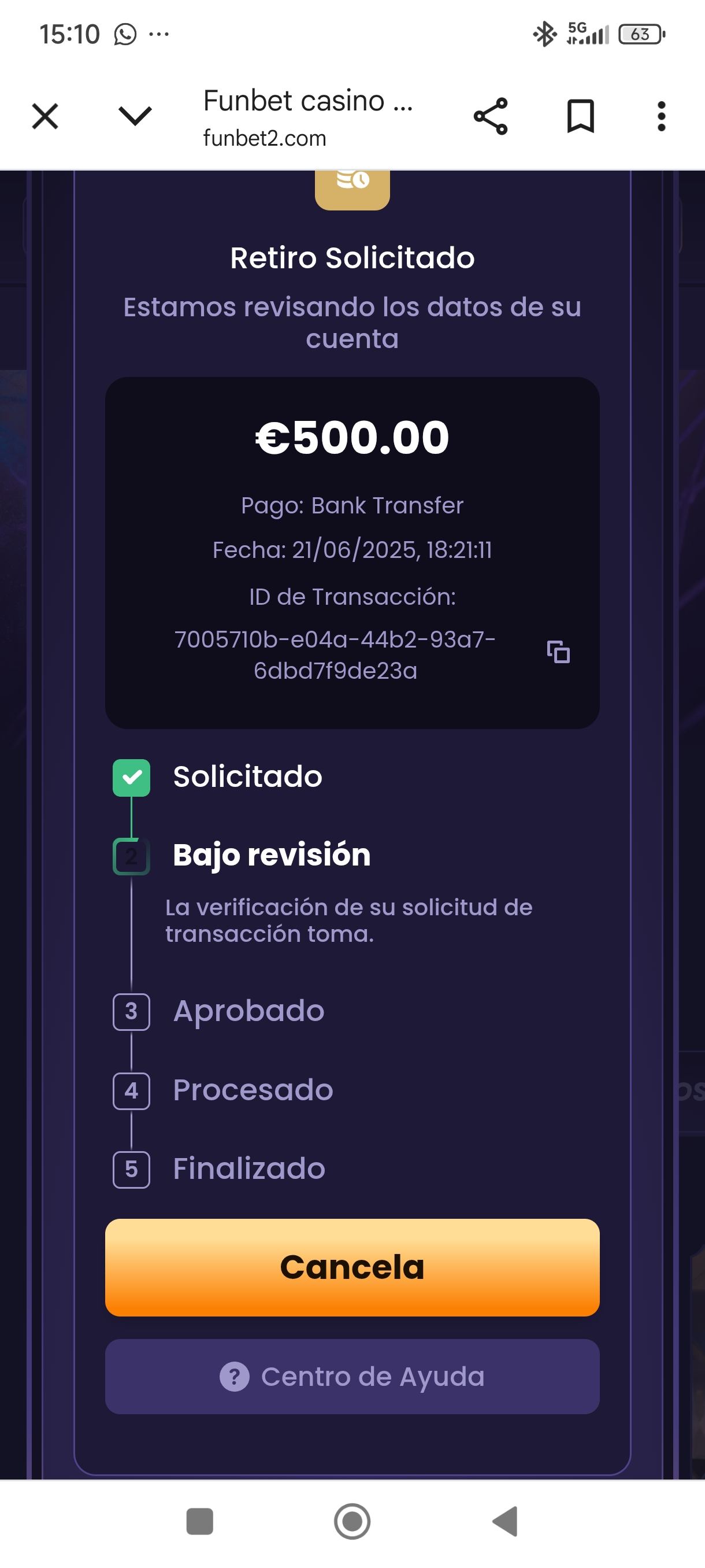This screenshot has width=705, height=1568.
Task: Go back with the system back button
Action: [x=506, y=1522]
